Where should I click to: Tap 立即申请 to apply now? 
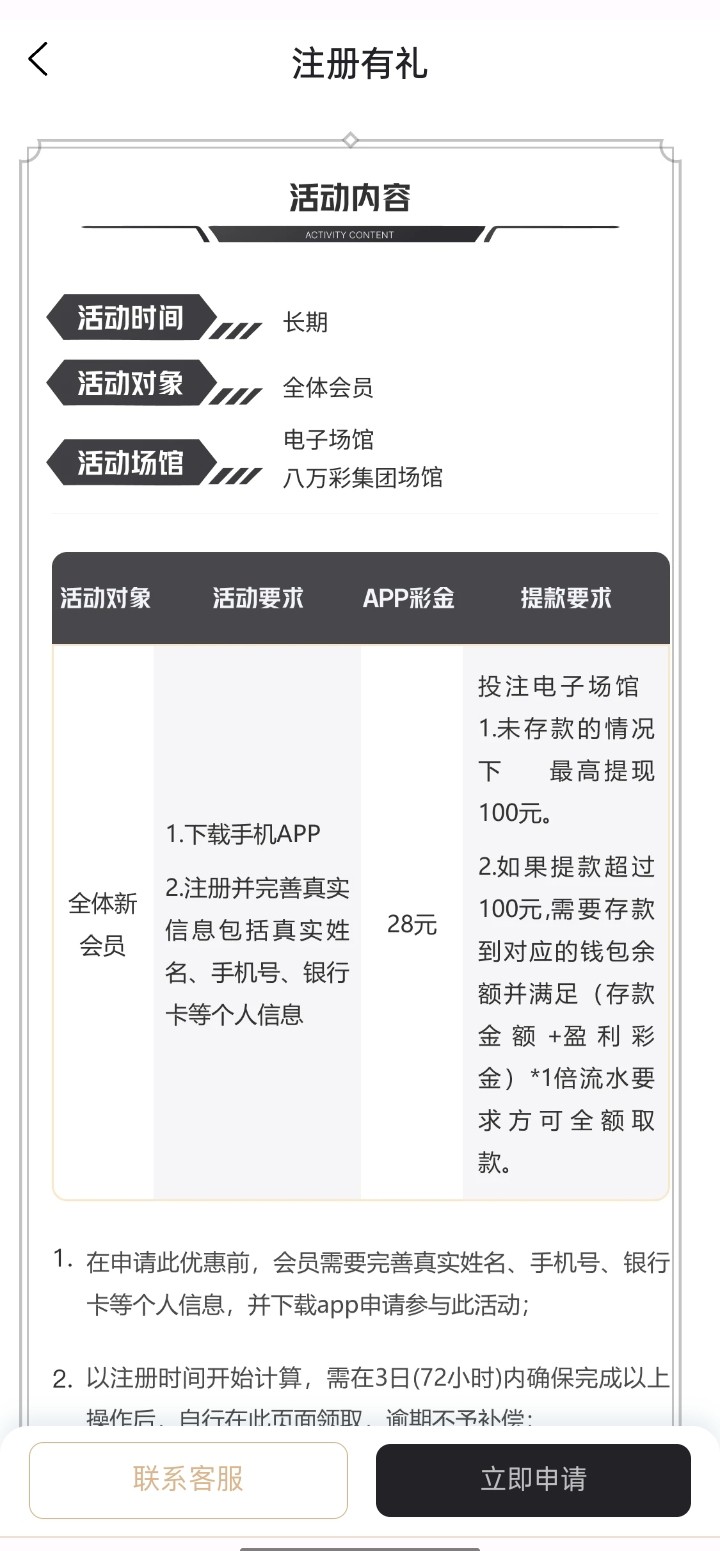pyautogui.click(x=533, y=1480)
